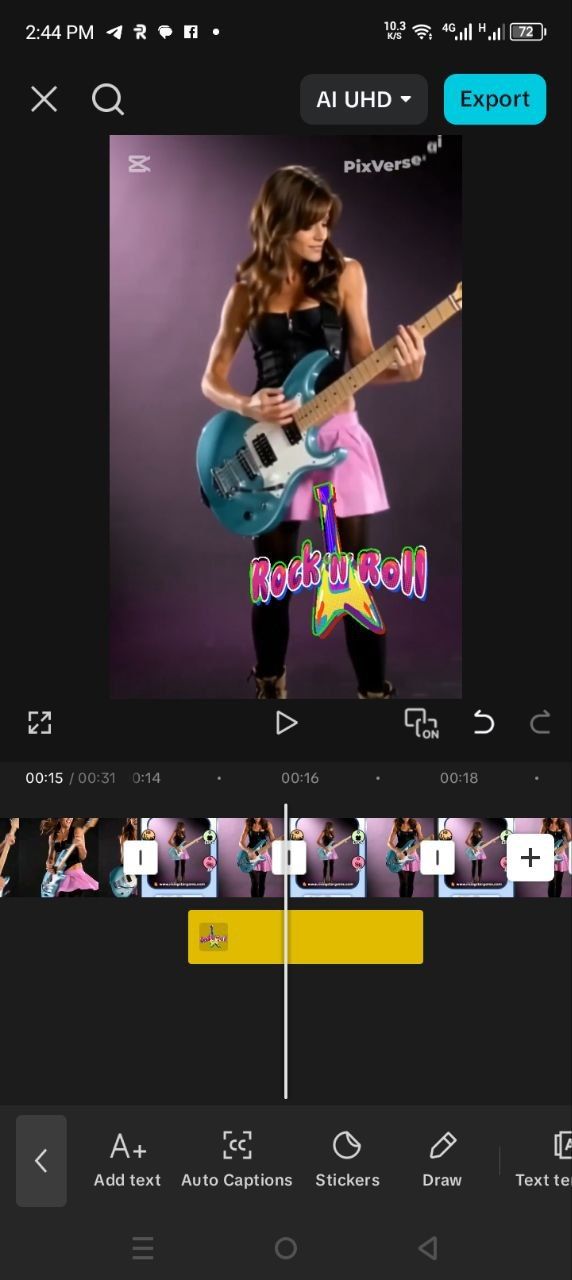
Task: Open the AI UHD resolution dropdown
Action: (364, 99)
